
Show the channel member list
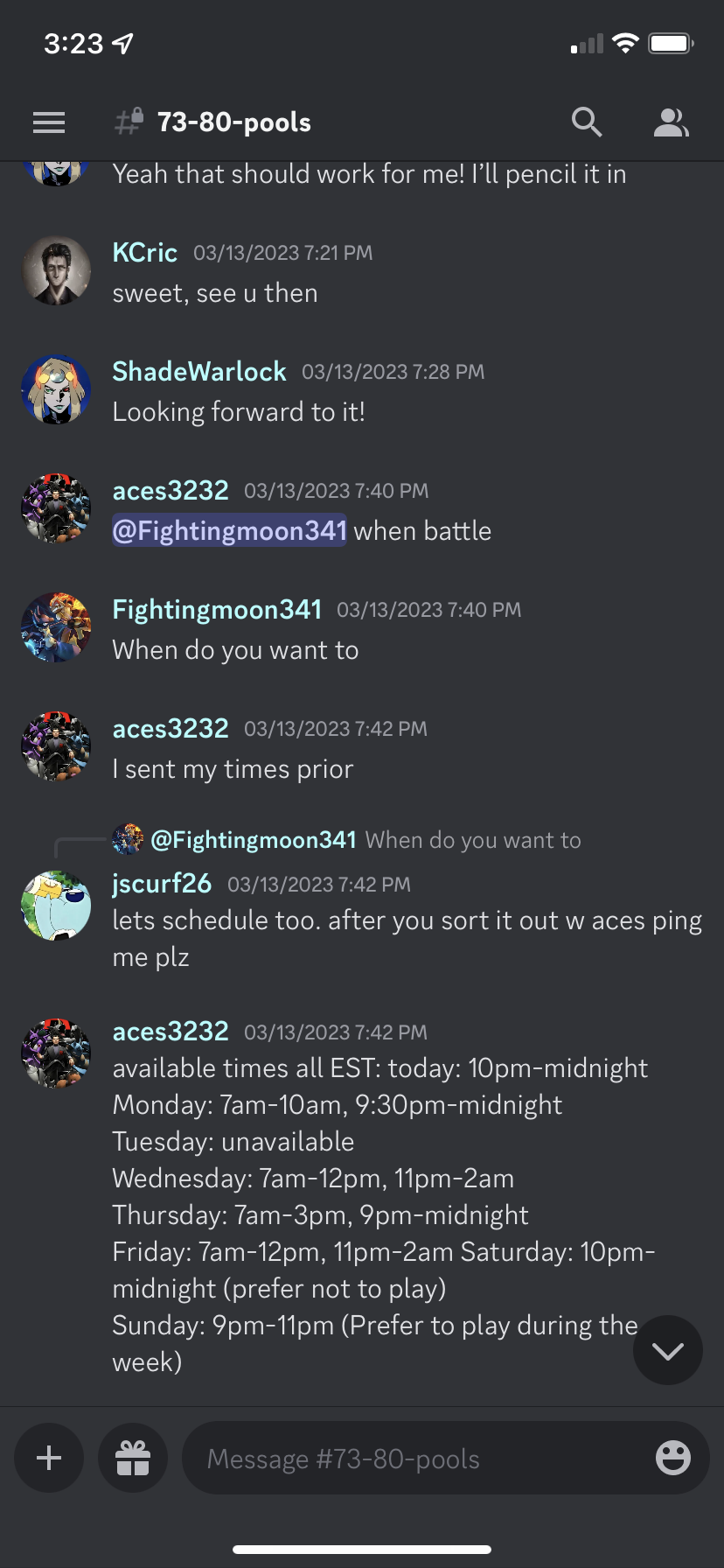point(671,122)
